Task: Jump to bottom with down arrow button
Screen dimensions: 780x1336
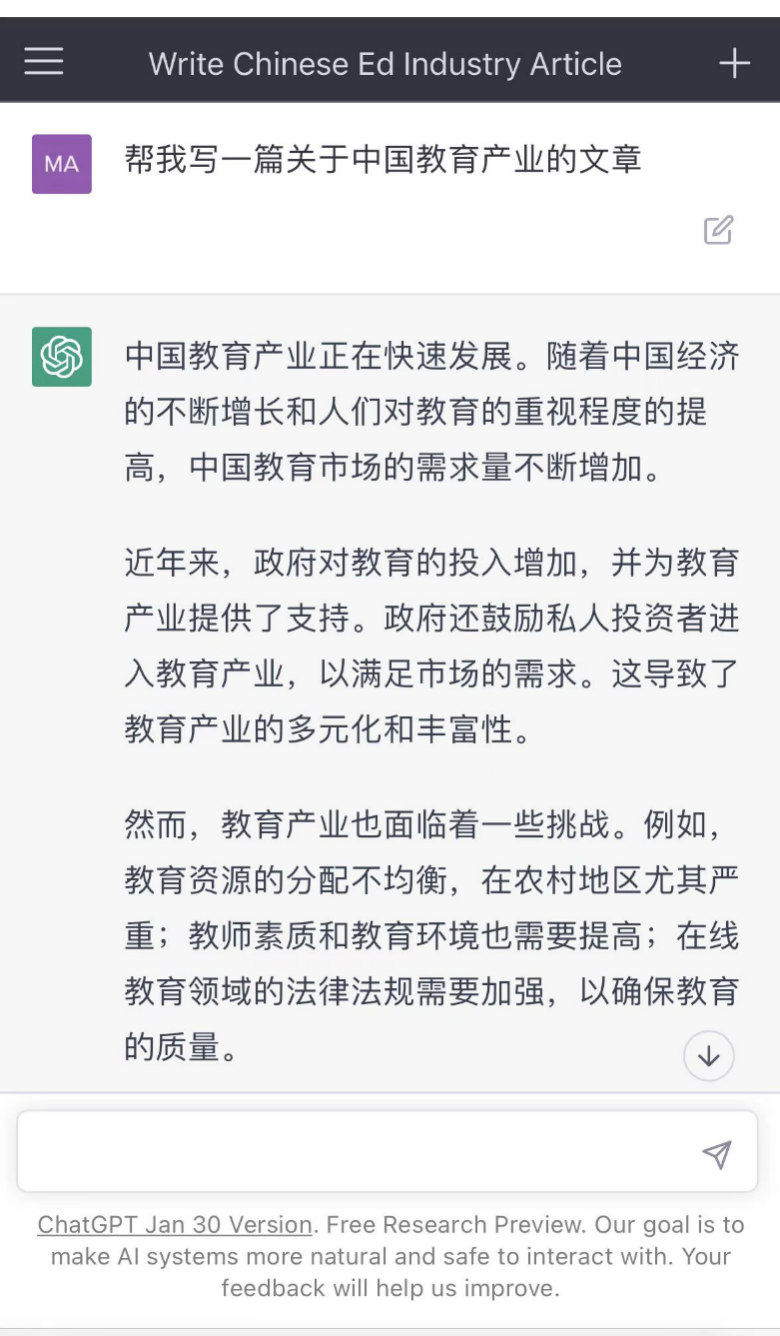Action: click(708, 1056)
